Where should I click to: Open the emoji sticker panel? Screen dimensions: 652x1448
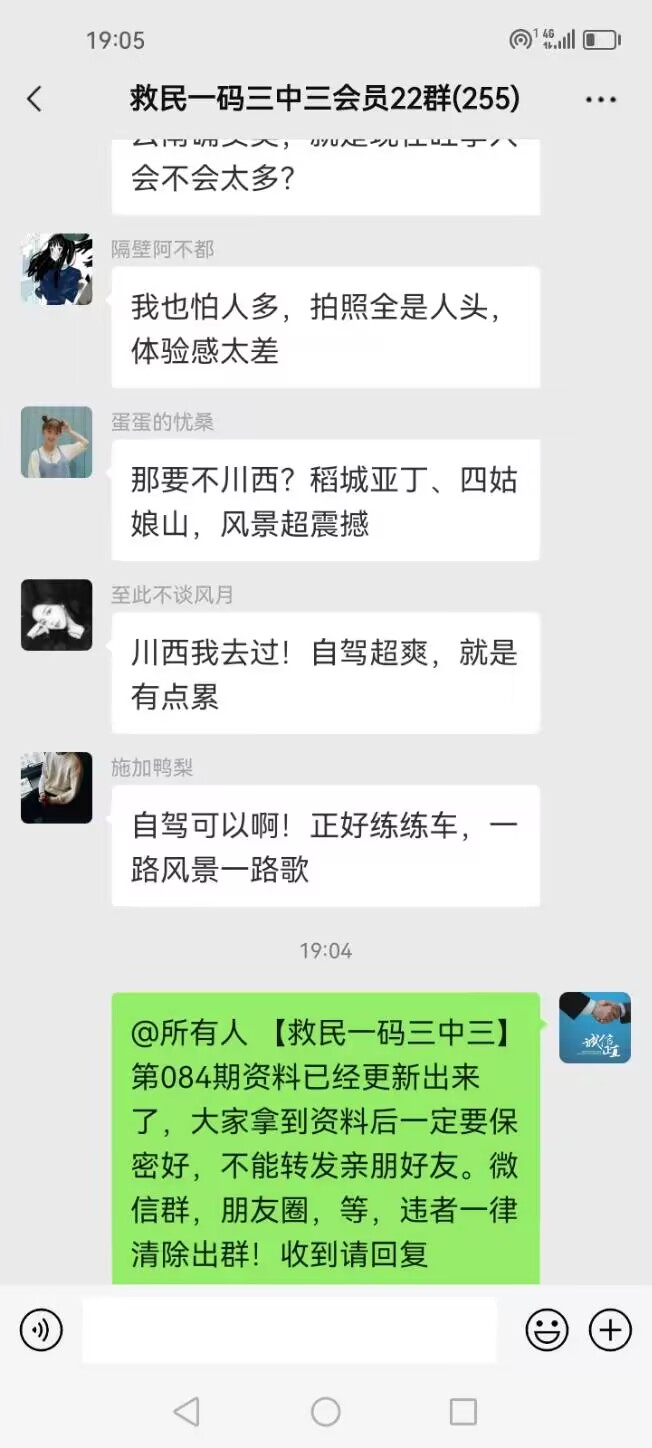pyautogui.click(x=547, y=1330)
